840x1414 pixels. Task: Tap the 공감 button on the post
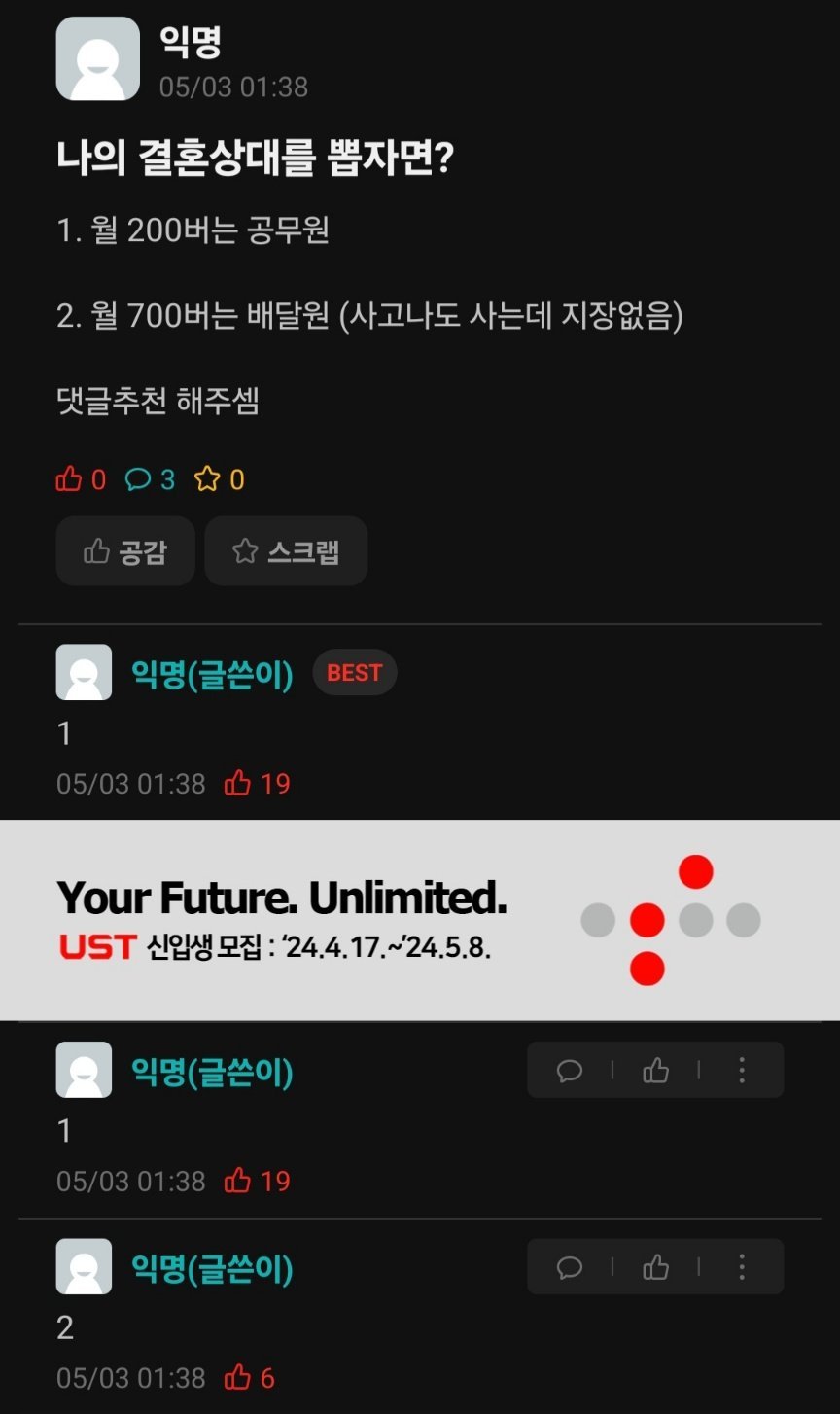tap(125, 551)
